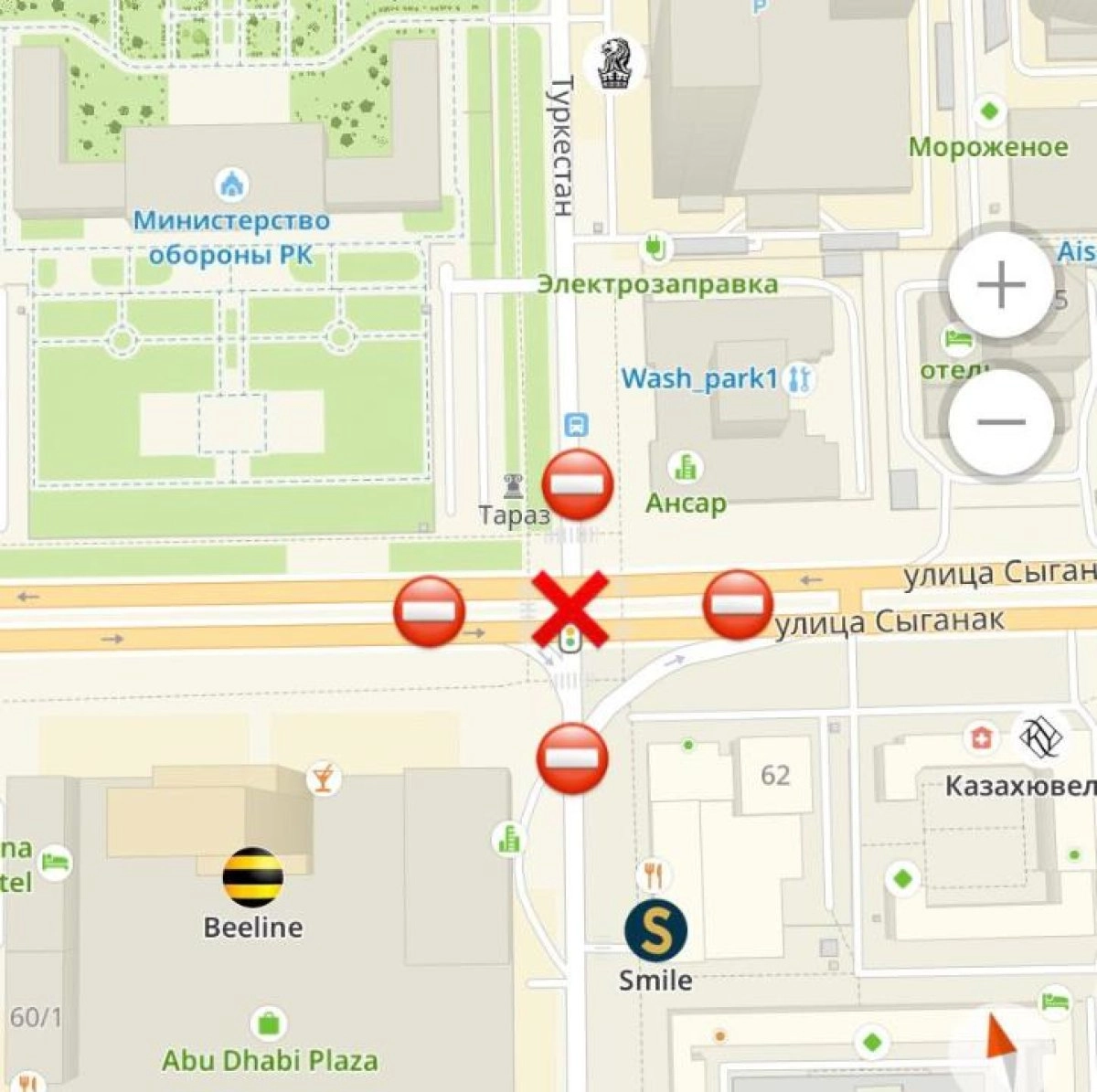Open Abu Dhabi Plaza shopping marker

pyautogui.click(x=268, y=1022)
